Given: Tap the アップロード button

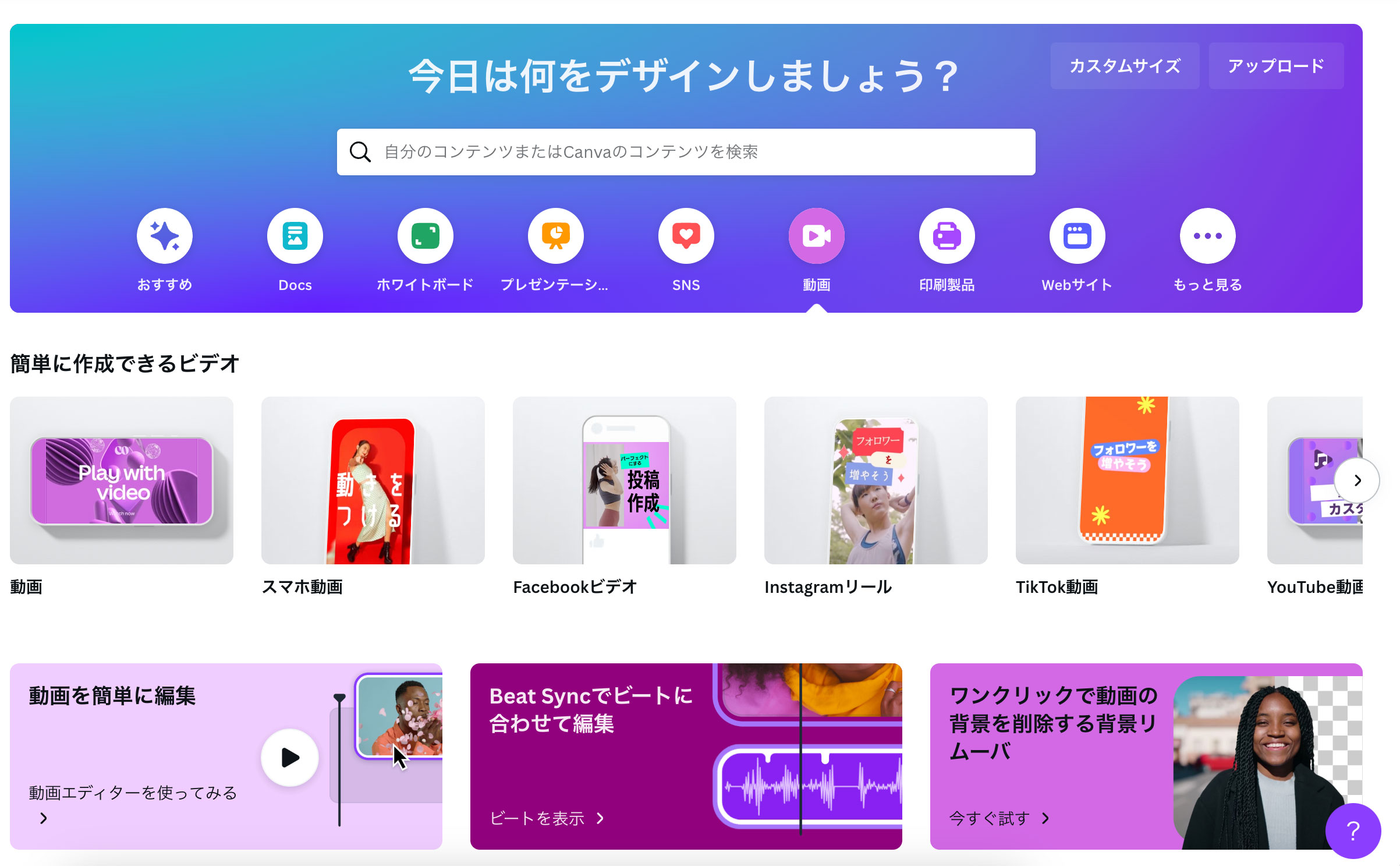Looking at the screenshot, I should [x=1275, y=66].
